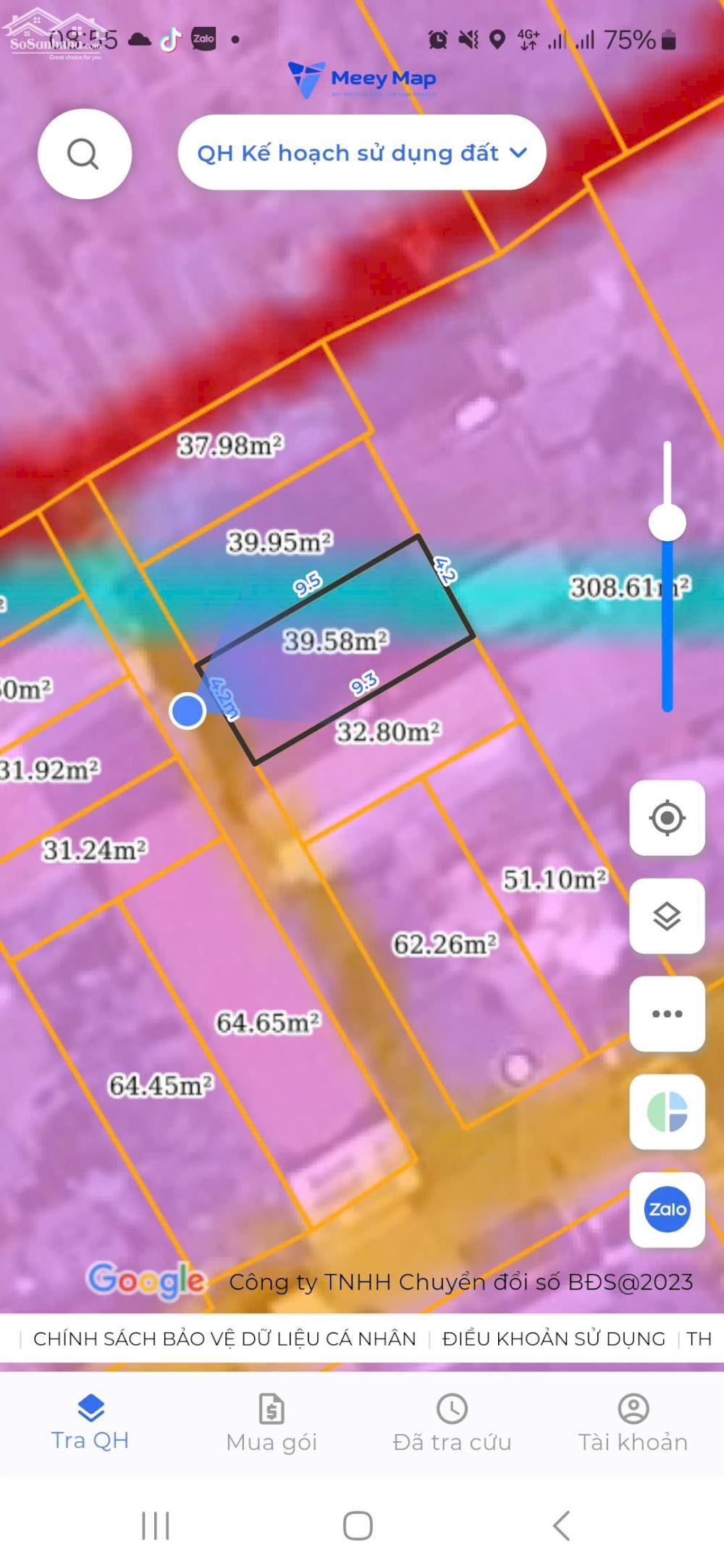This screenshot has height=1568, width=724.
Task: Open the map layers button
Action: tap(667, 916)
